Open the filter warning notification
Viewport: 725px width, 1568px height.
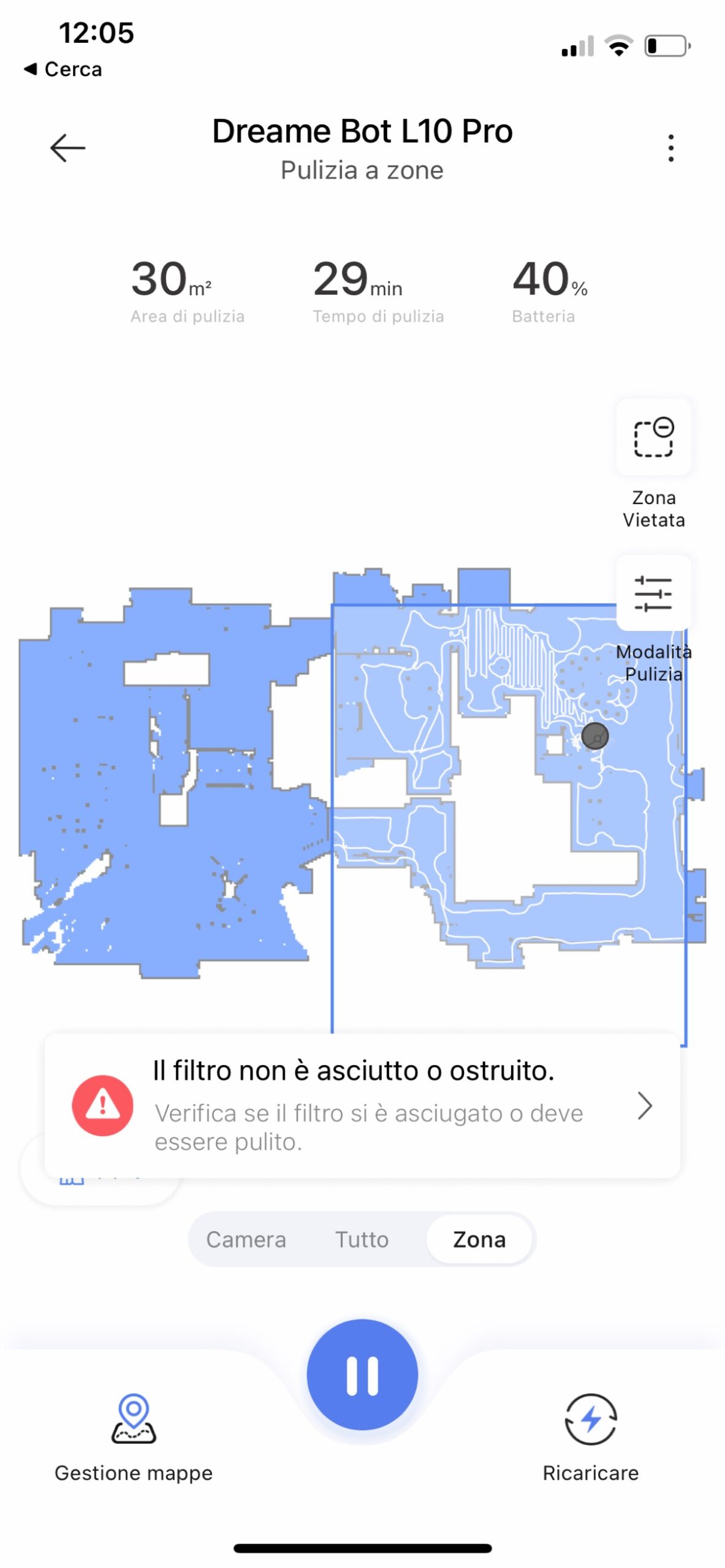point(362,1105)
